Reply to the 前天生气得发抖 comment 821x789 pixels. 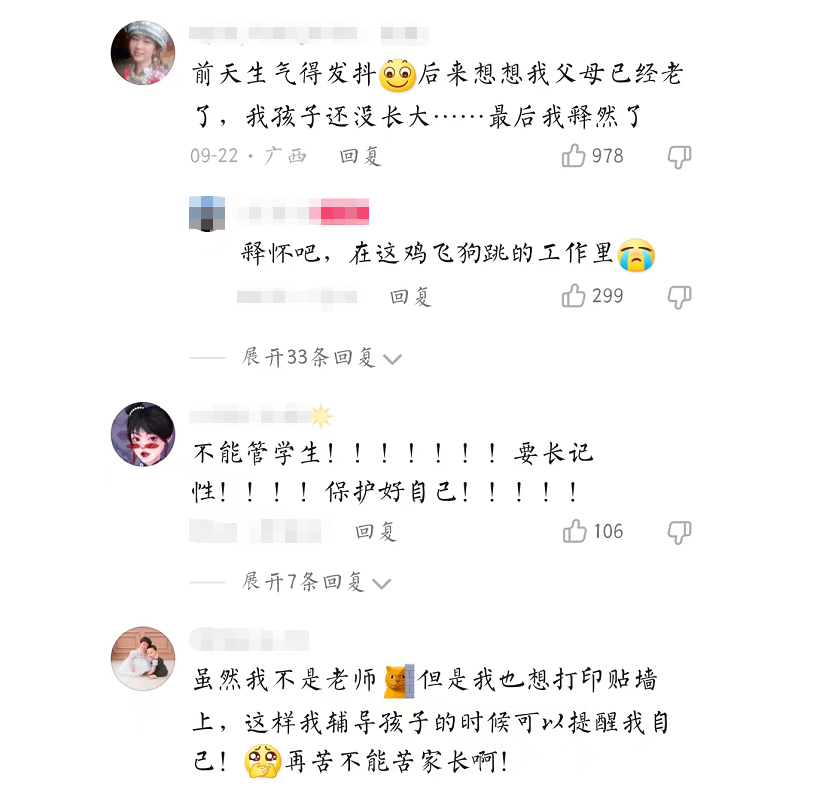click(x=360, y=156)
